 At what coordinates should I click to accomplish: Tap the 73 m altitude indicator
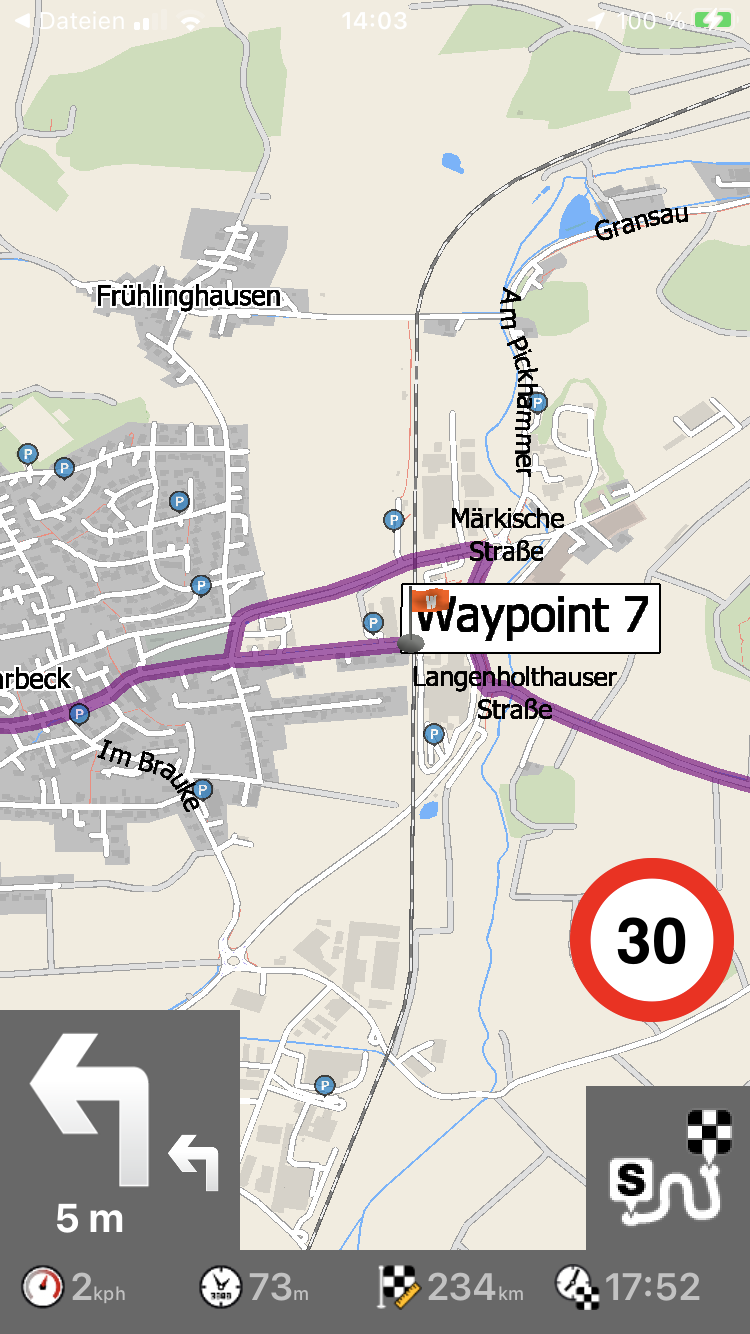point(254,1287)
